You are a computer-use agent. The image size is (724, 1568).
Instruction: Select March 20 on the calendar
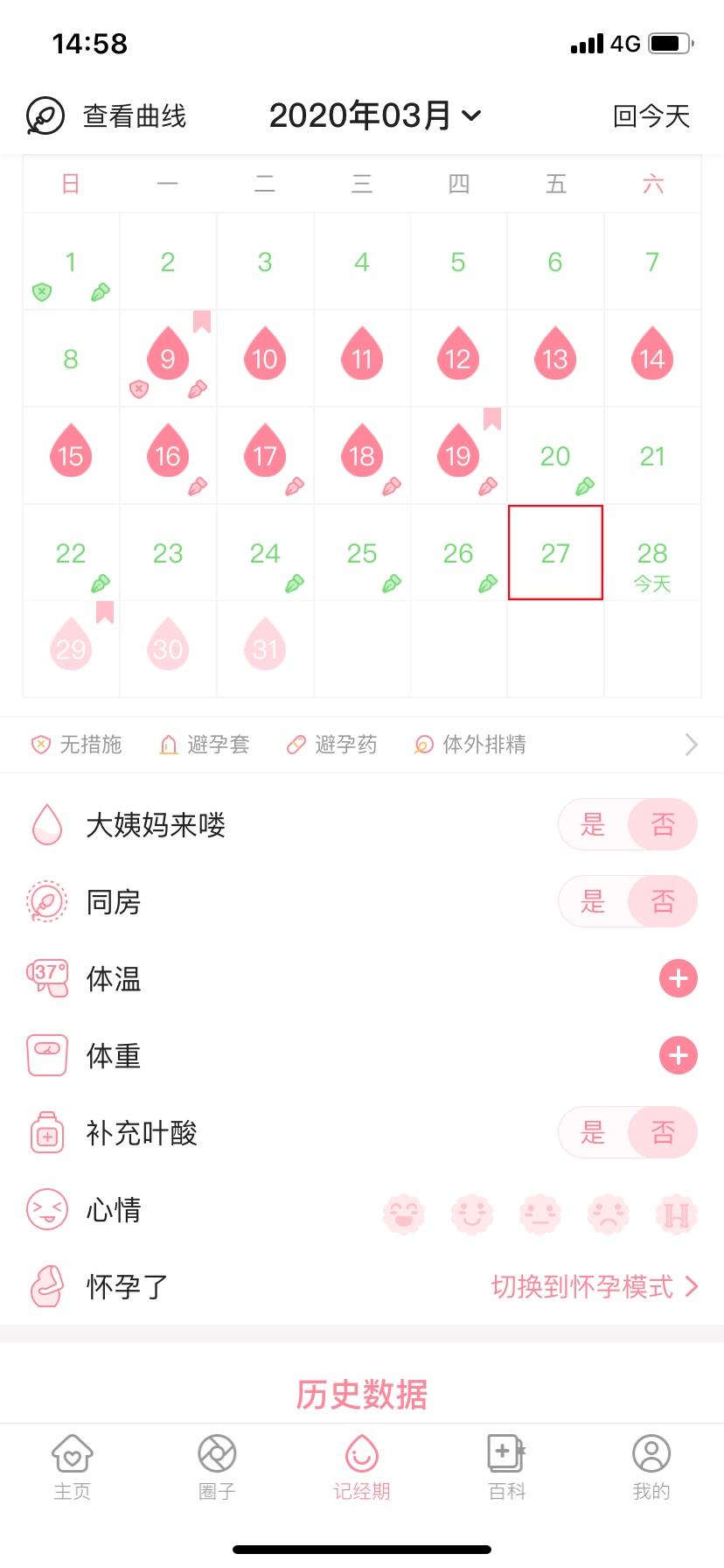coord(555,457)
